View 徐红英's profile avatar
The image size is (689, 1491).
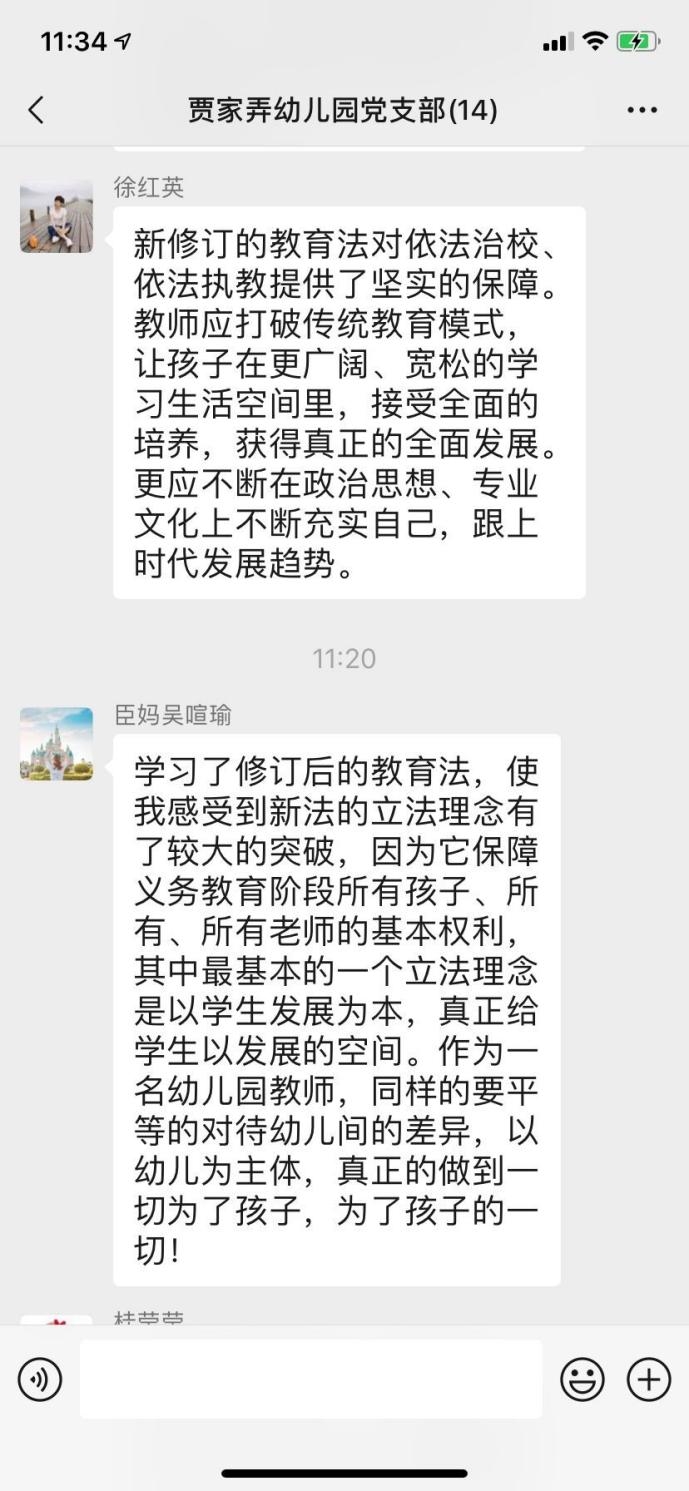tap(56, 216)
